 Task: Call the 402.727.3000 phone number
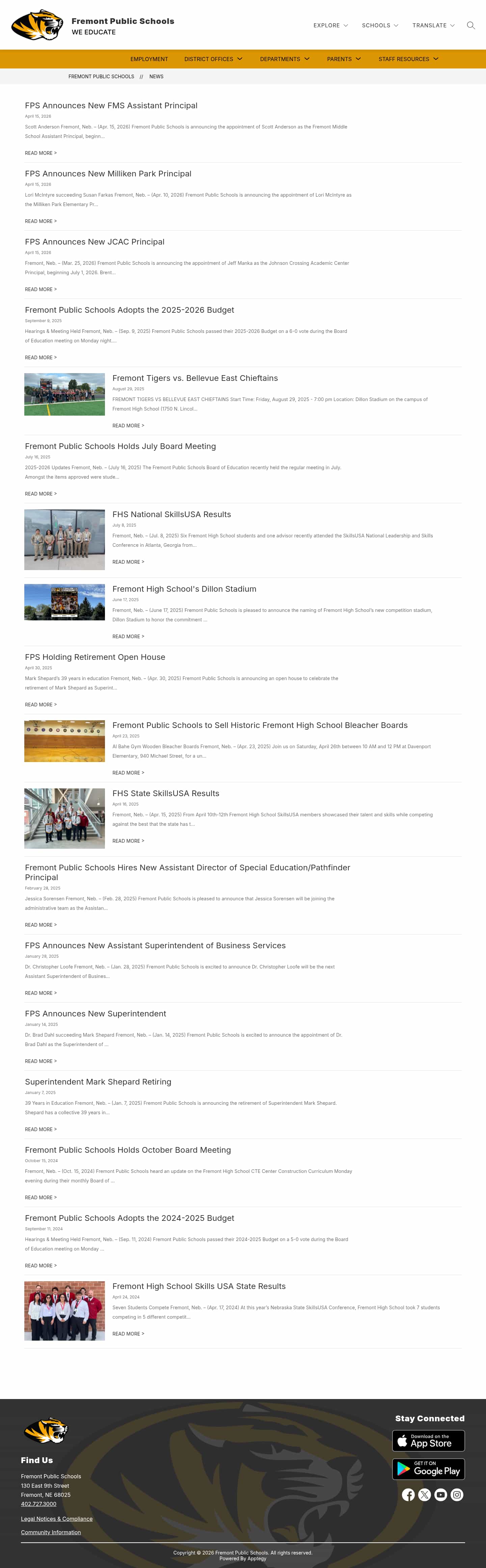pyautogui.click(x=38, y=1504)
